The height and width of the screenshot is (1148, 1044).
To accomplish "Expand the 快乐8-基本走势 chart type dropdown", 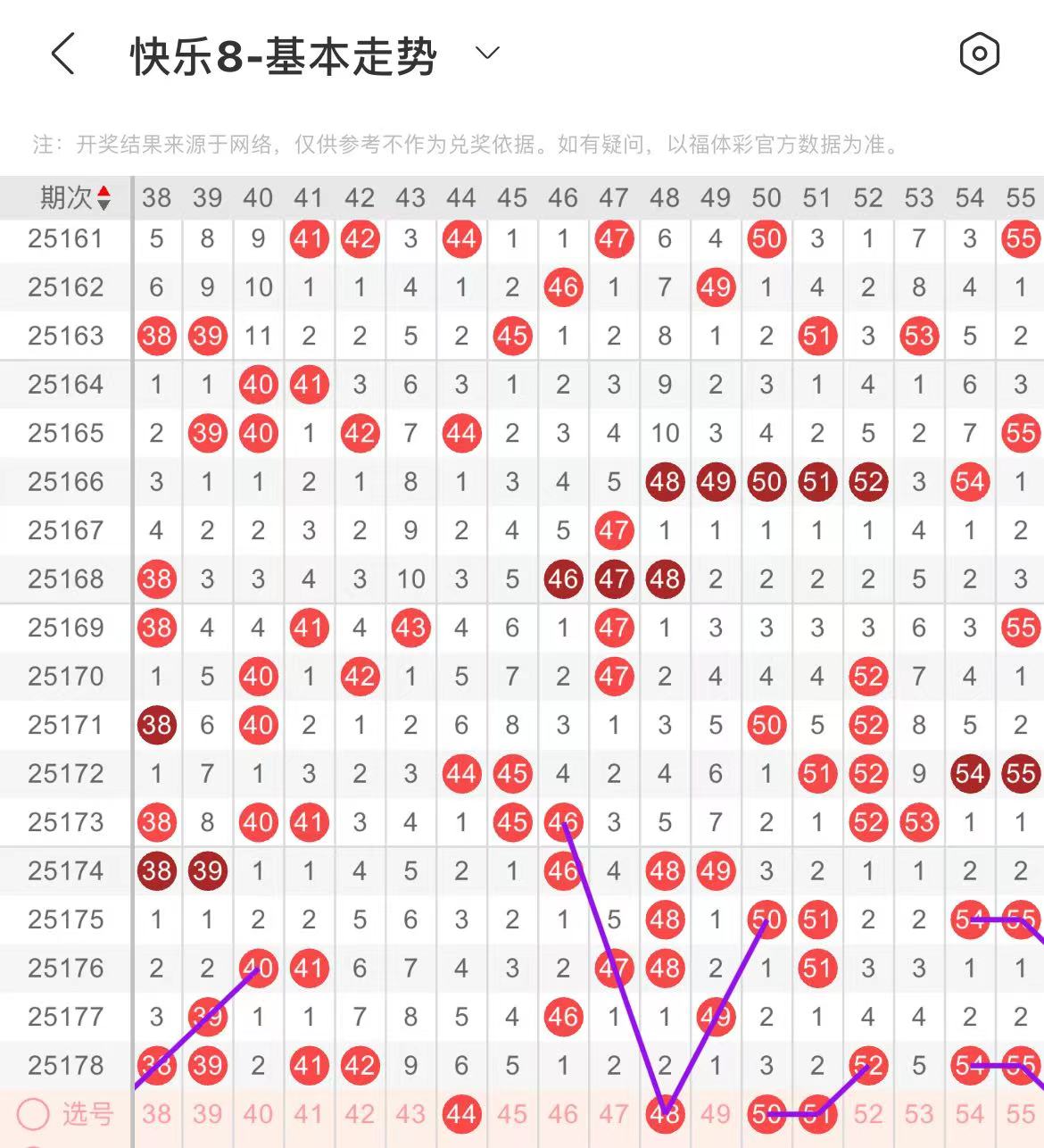I will pos(487,54).
